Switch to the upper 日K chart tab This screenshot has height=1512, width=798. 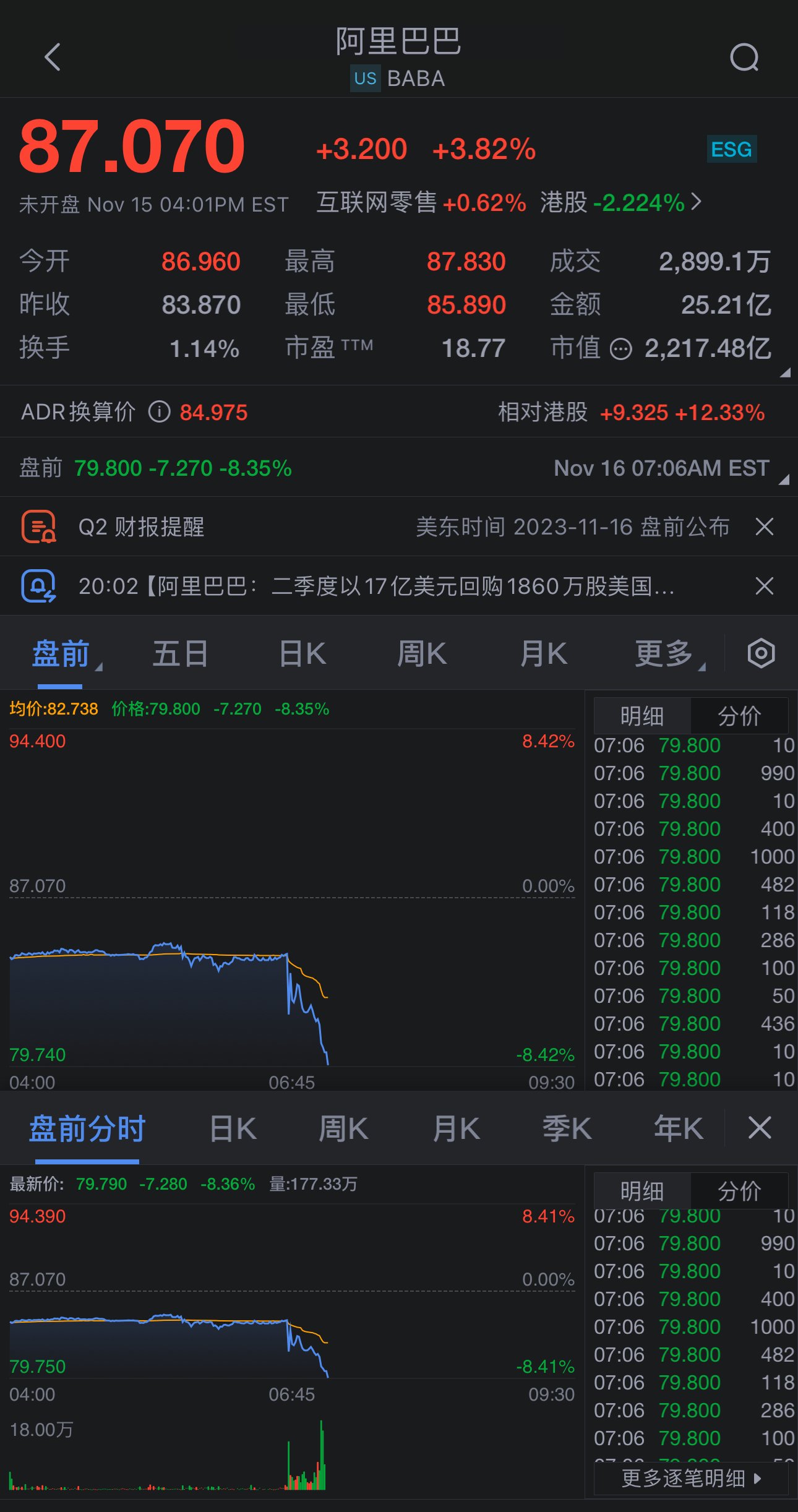(302, 654)
